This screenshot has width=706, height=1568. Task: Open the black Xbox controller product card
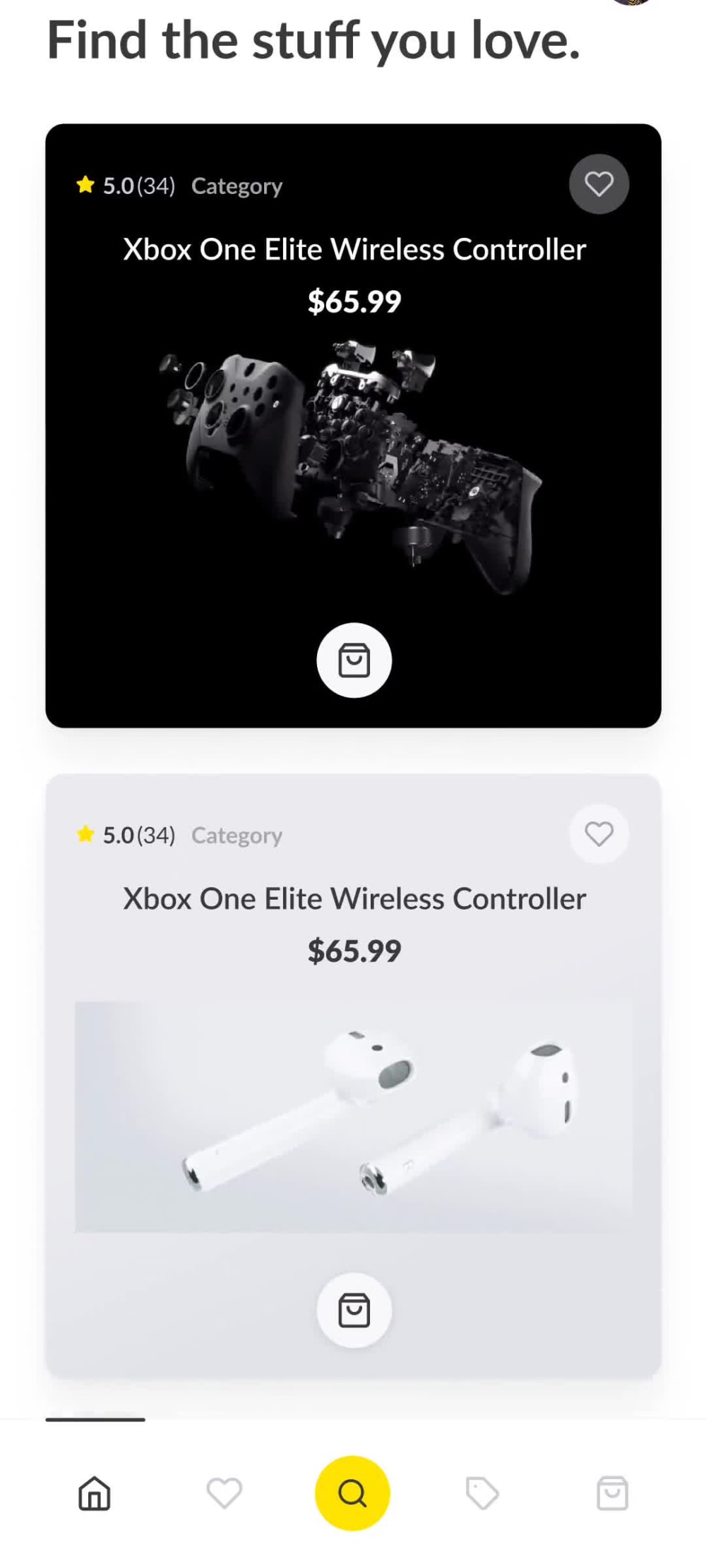[353, 426]
